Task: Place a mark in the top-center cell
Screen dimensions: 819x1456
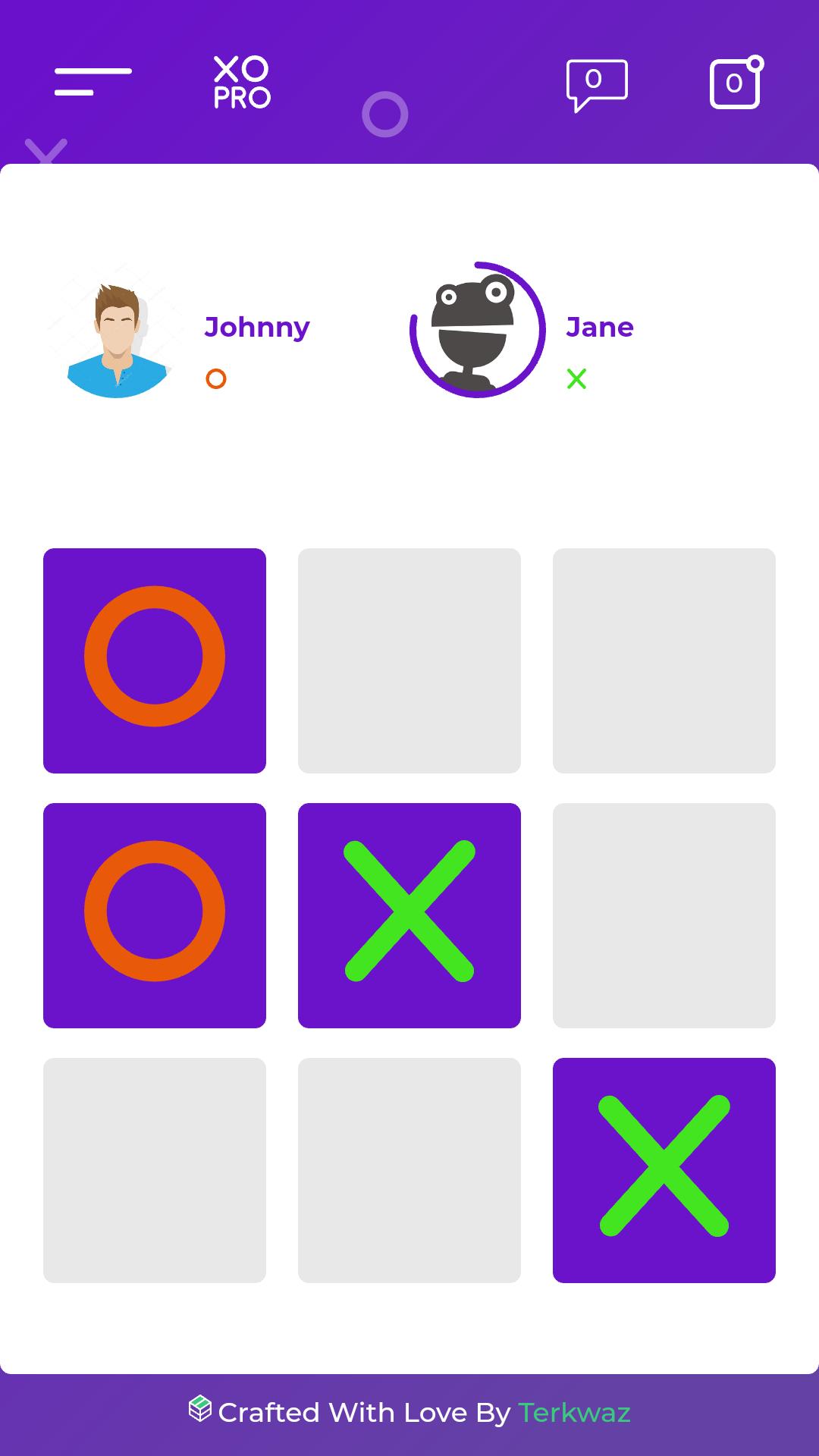Action: pyautogui.click(x=409, y=661)
